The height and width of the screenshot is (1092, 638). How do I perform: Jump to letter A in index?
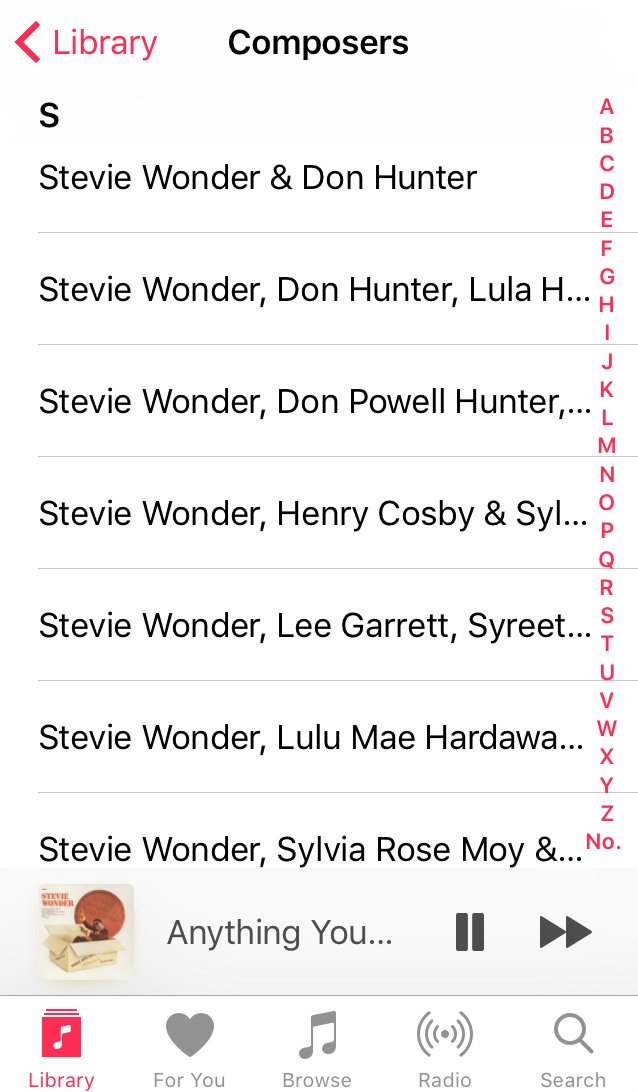click(x=607, y=107)
